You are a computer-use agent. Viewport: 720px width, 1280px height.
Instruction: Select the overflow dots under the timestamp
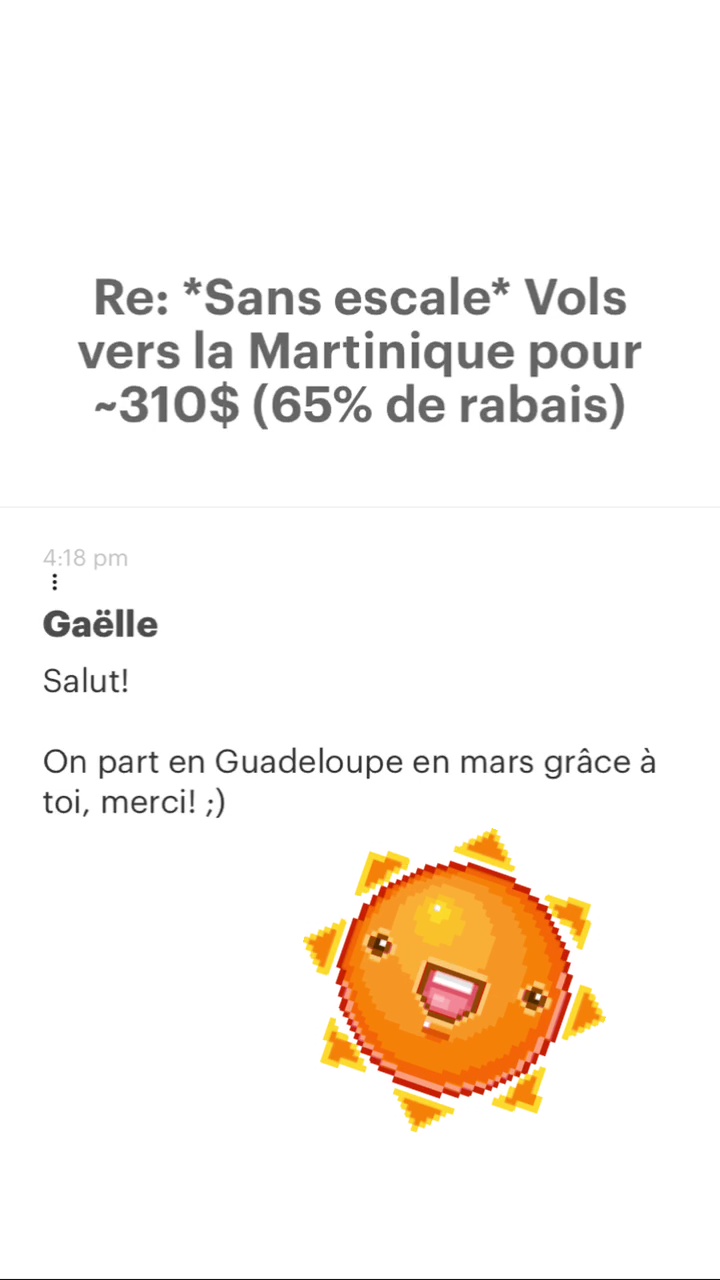pos(53,581)
